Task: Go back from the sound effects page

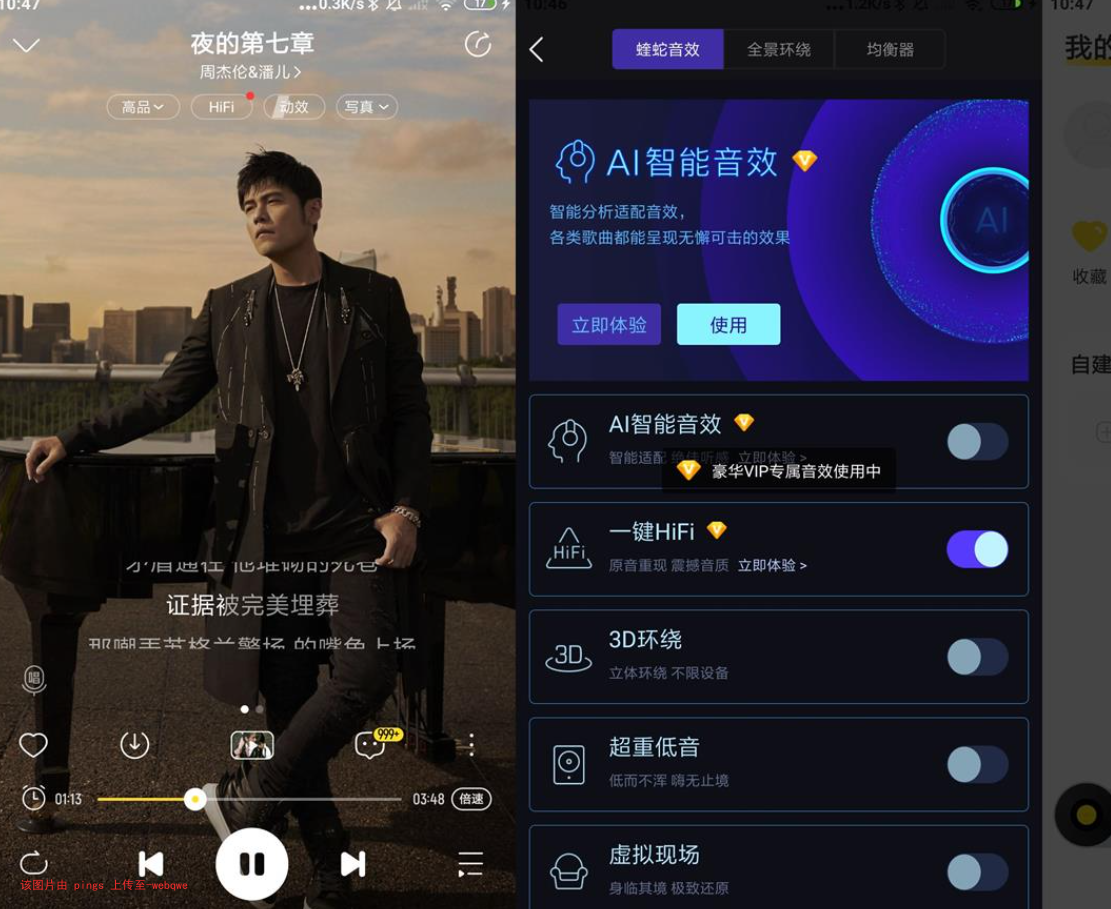Action: [537, 49]
